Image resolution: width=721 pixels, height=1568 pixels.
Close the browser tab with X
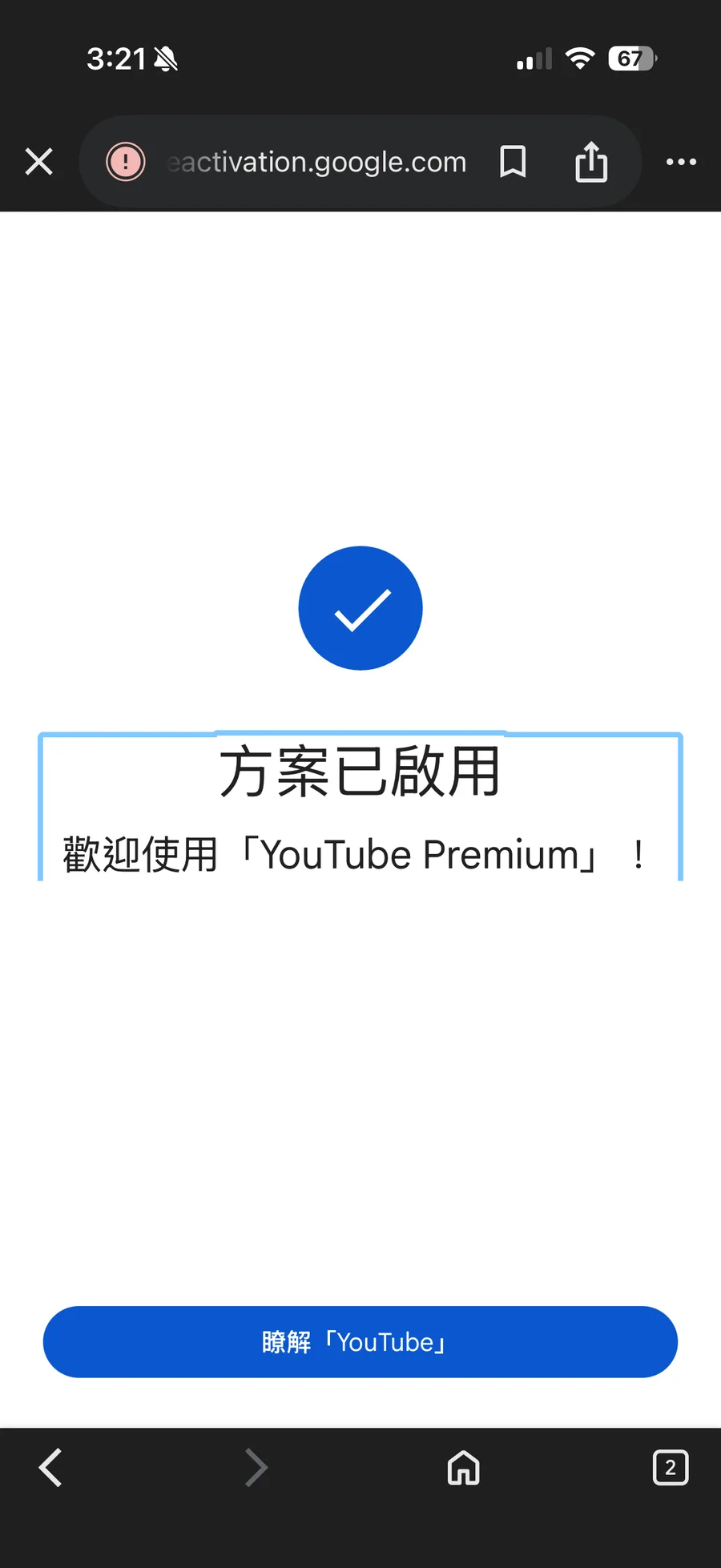[38, 162]
